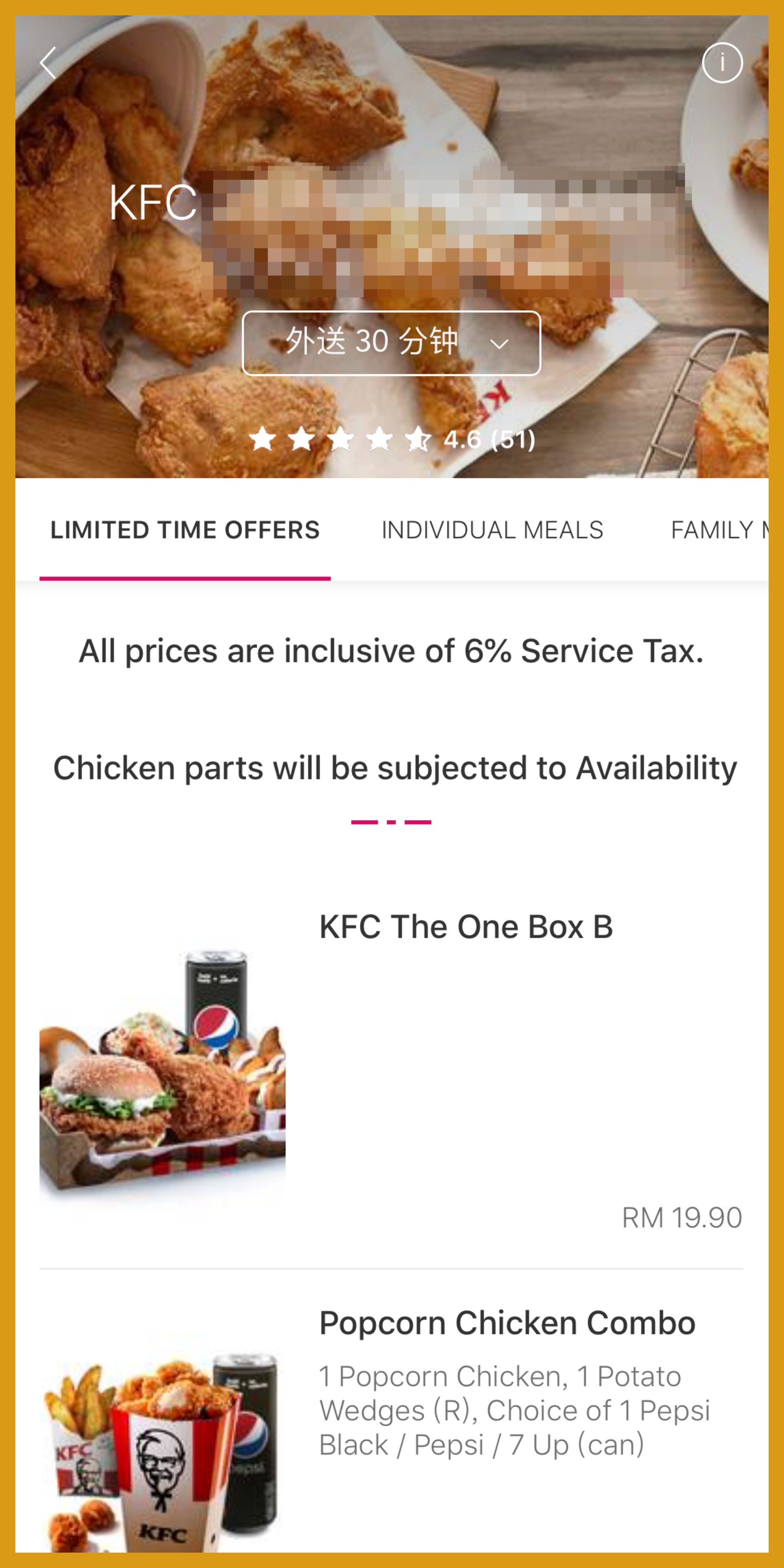The width and height of the screenshot is (784, 1568).
Task: Go back using the top-left arrow
Action: tap(48, 63)
